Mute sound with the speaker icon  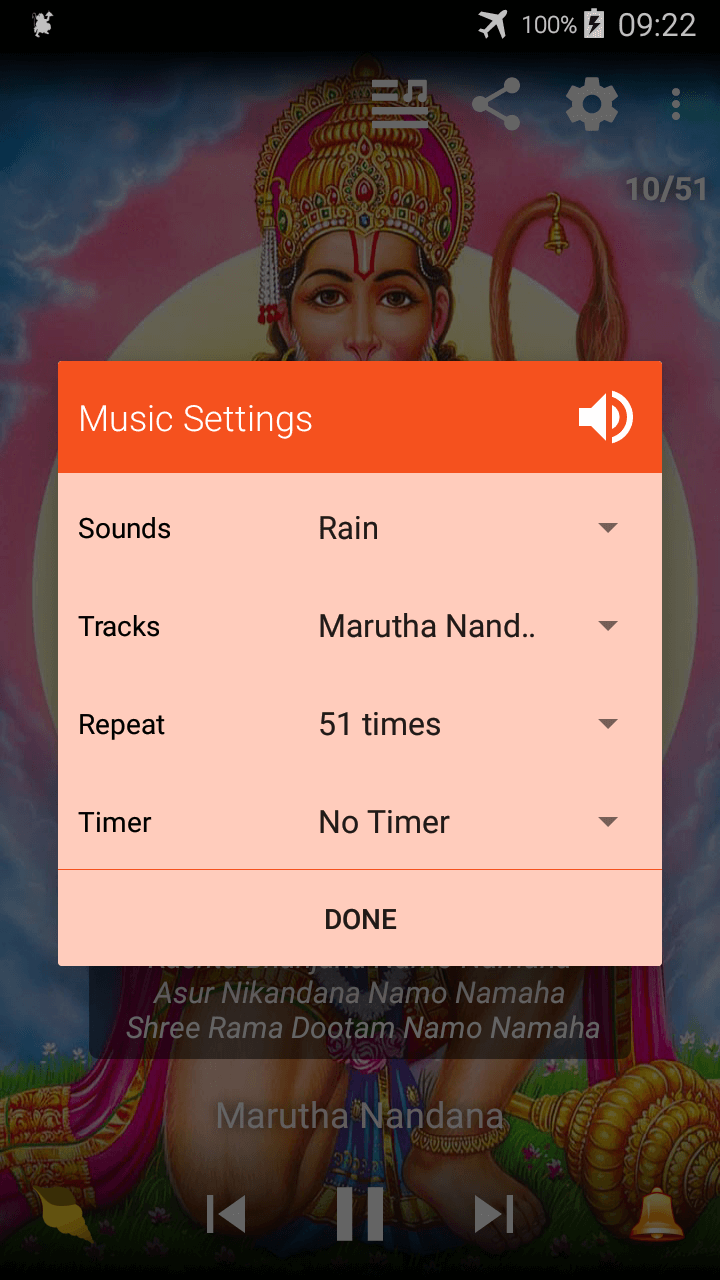tap(606, 418)
